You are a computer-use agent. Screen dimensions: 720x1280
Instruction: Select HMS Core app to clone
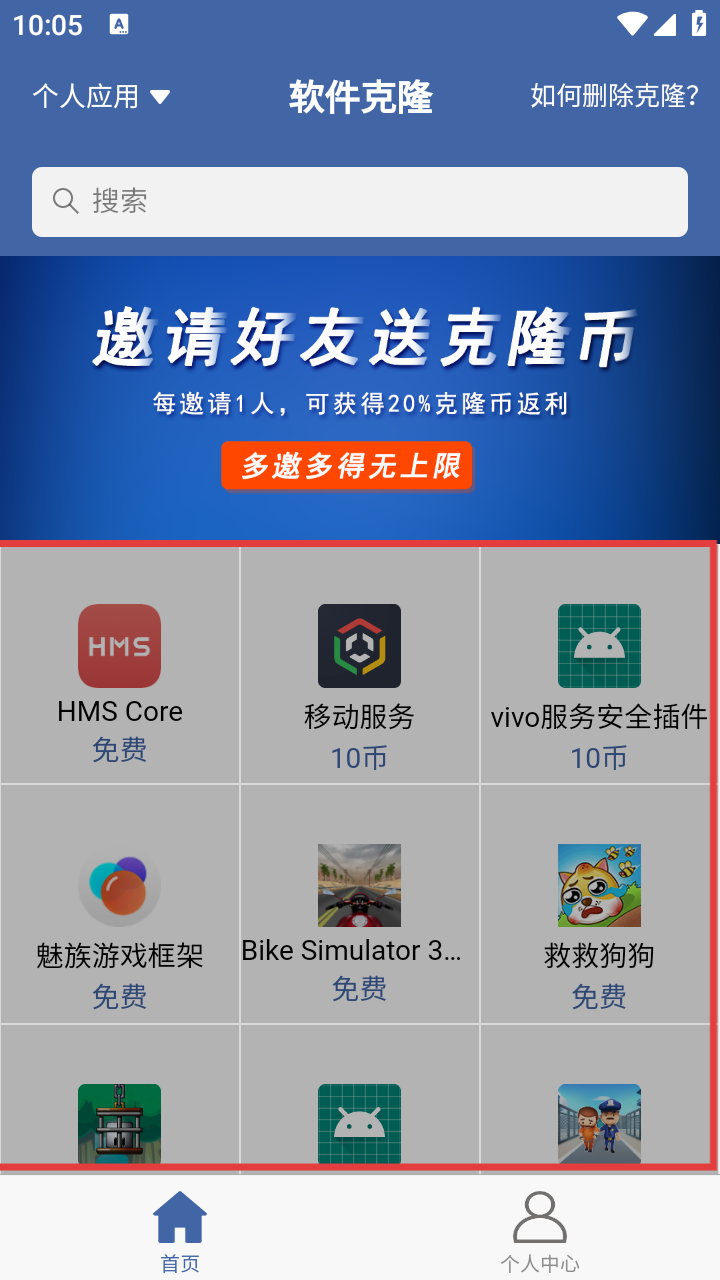tap(120, 665)
